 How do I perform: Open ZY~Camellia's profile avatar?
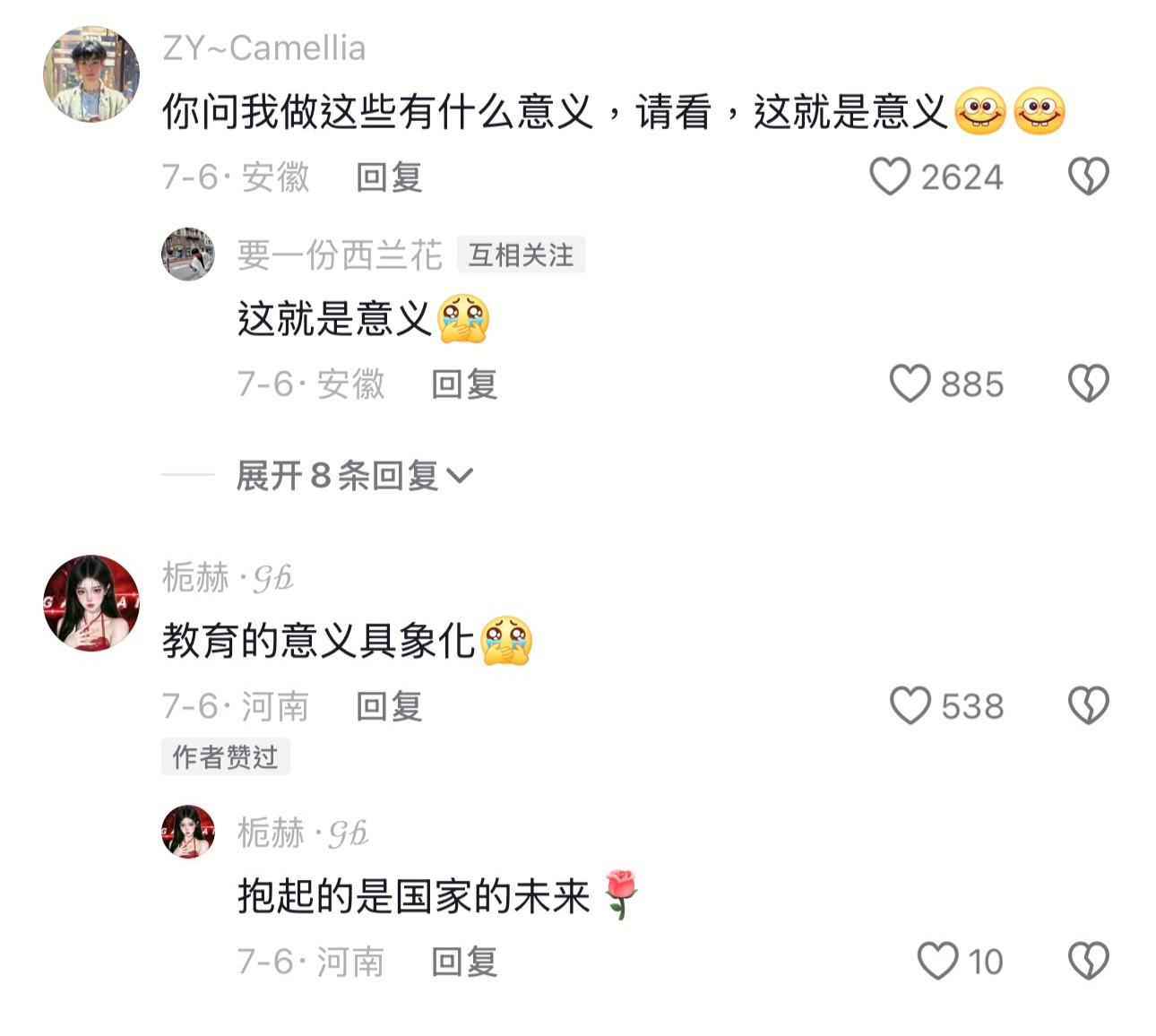(91, 74)
